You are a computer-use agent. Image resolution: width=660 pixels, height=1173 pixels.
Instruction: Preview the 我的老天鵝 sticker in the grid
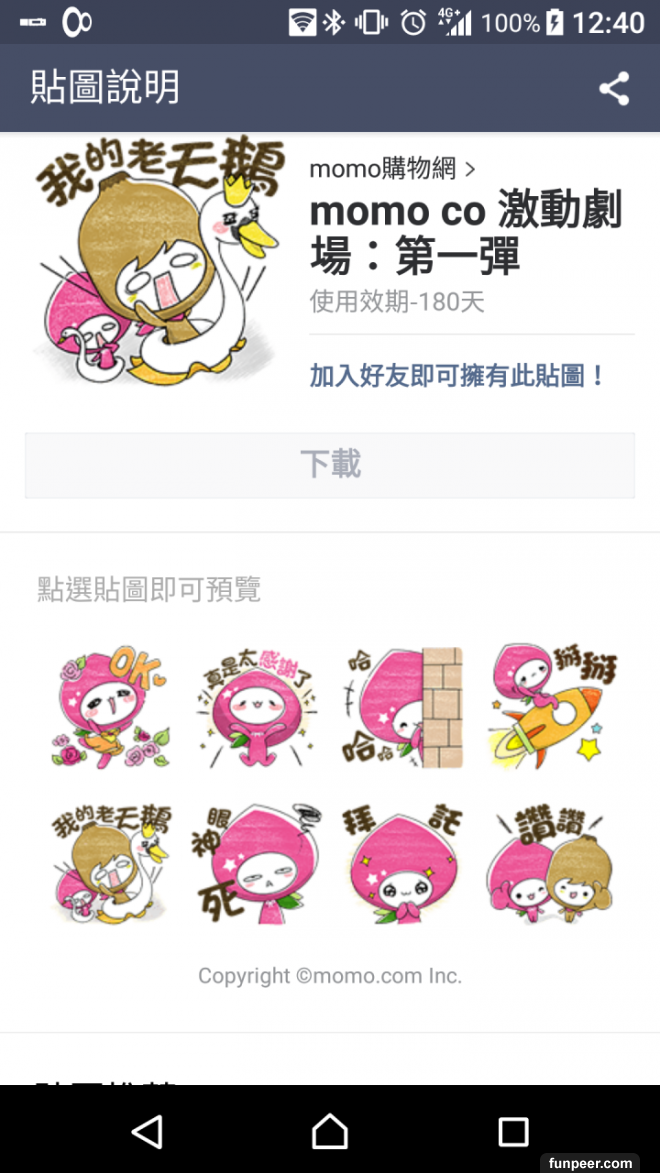coord(112,862)
